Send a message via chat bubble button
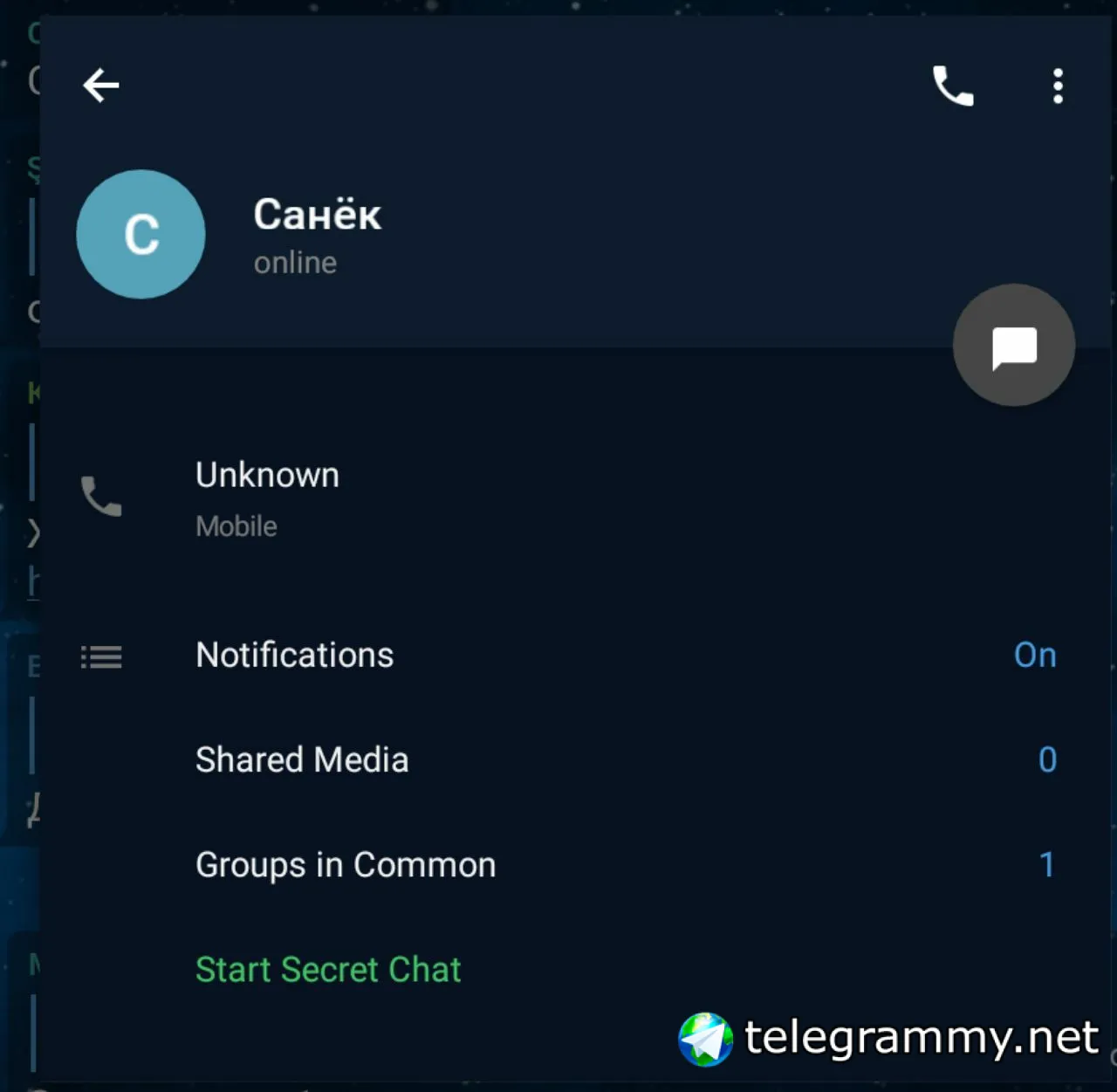 [1013, 346]
